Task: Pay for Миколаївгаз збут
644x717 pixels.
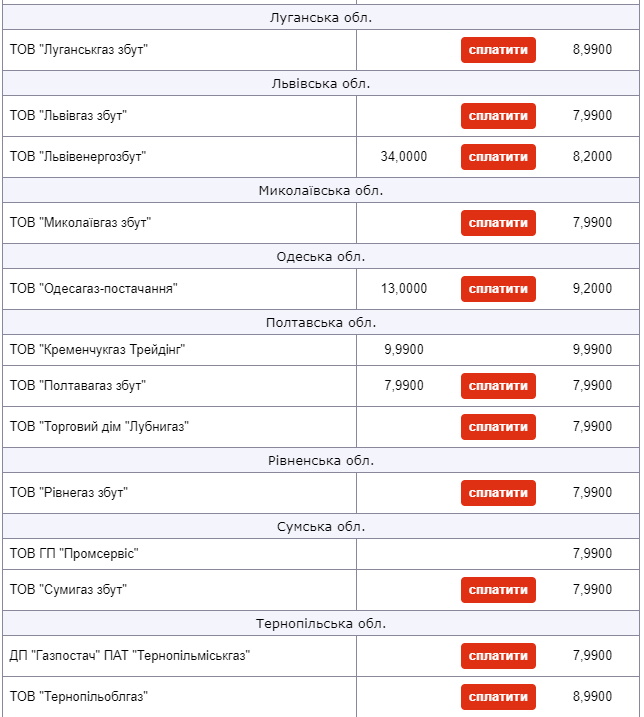Action: [498, 223]
